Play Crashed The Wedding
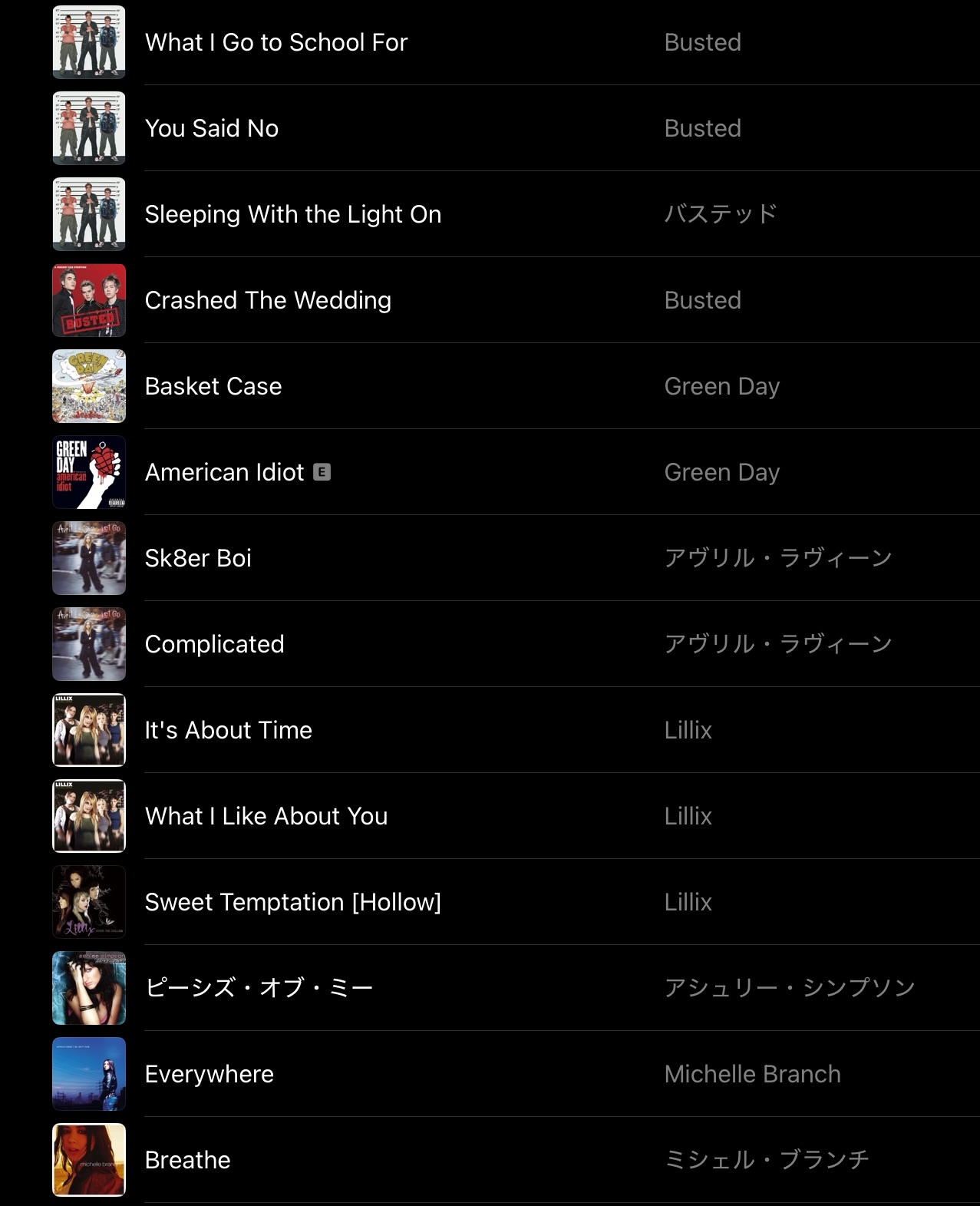Viewport: 980px width, 1206px height. (268, 300)
